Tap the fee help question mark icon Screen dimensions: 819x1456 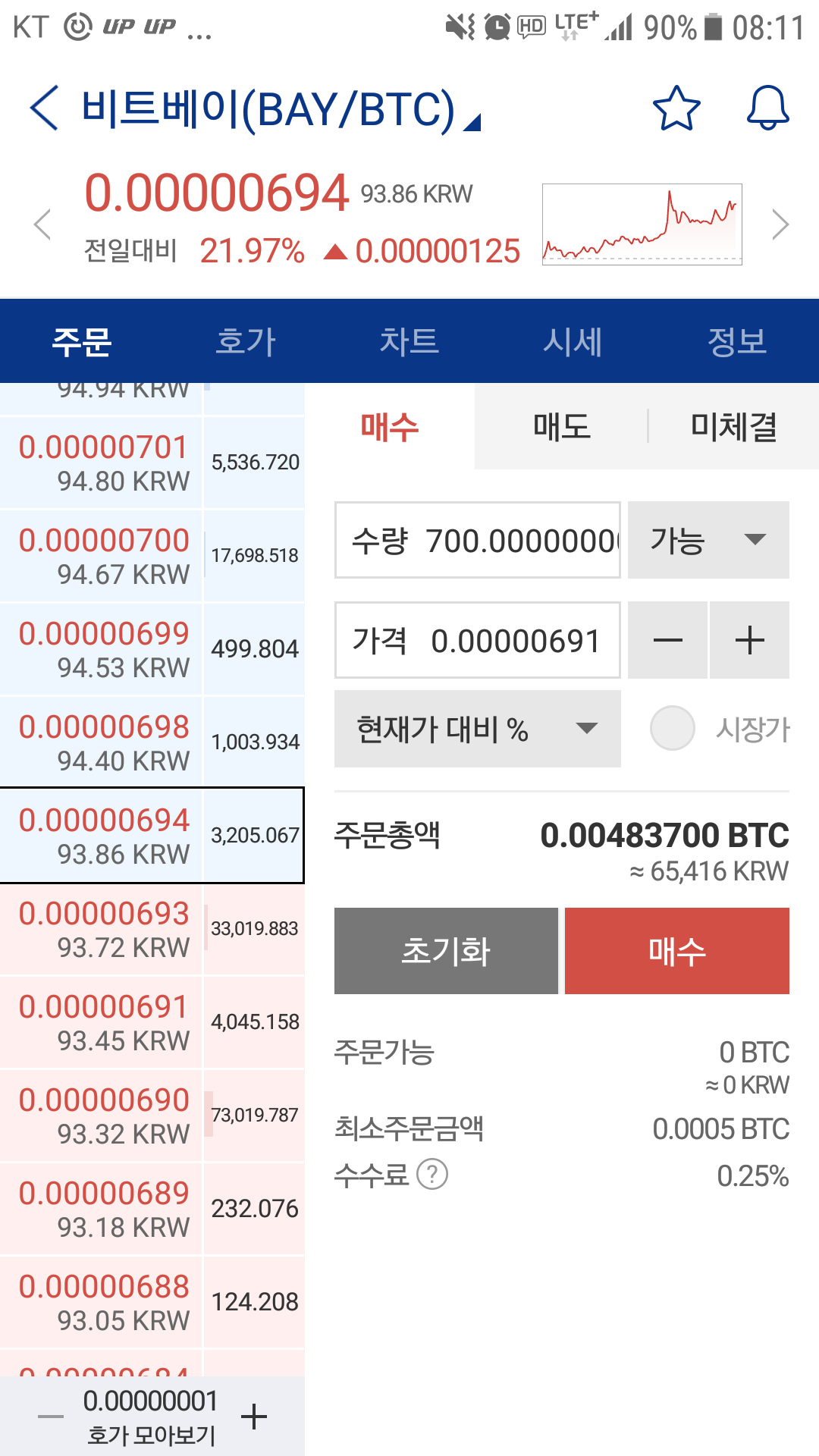point(430,1175)
